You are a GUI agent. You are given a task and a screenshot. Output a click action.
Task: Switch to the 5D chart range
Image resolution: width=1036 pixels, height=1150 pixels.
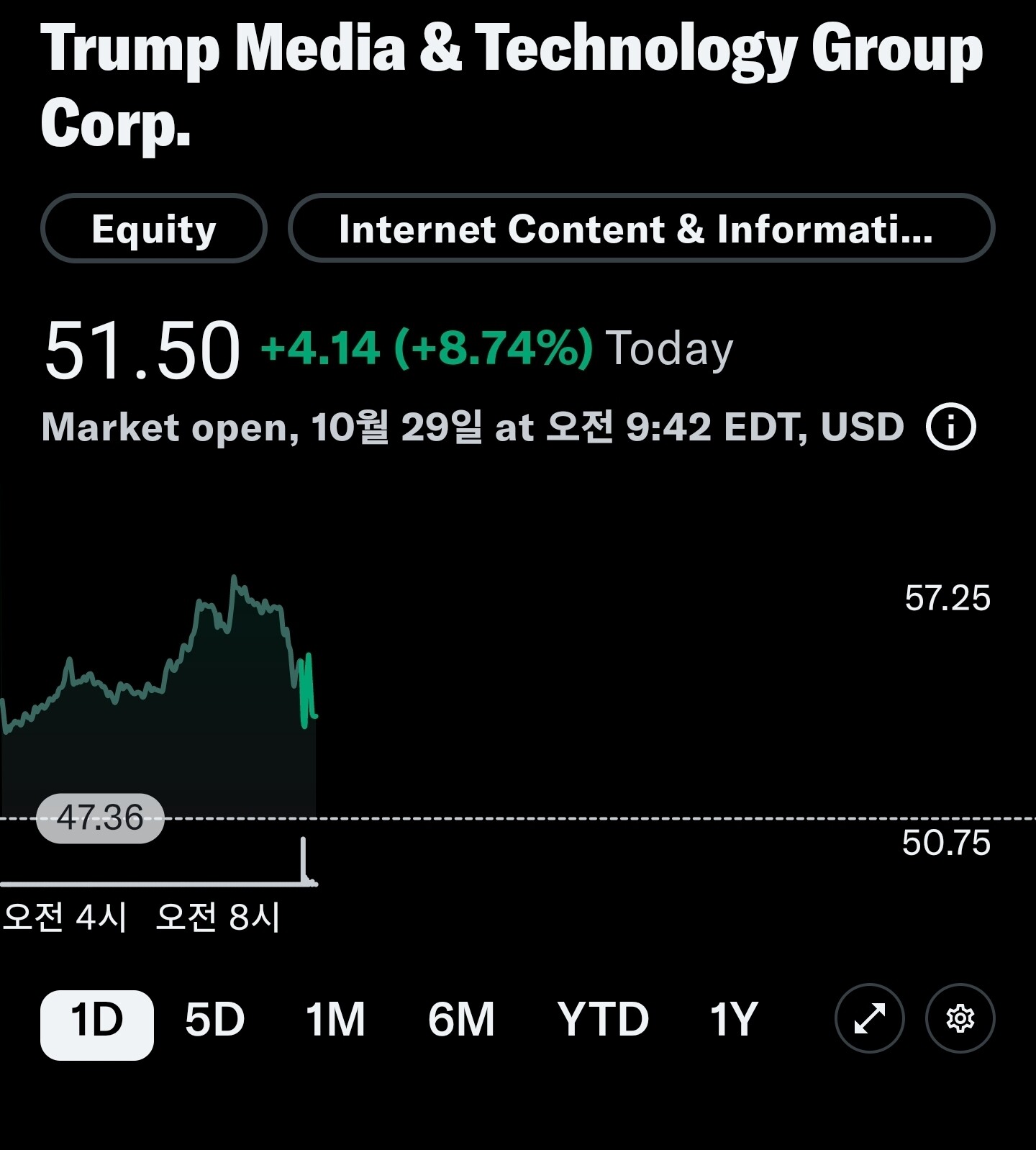pyautogui.click(x=214, y=1019)
